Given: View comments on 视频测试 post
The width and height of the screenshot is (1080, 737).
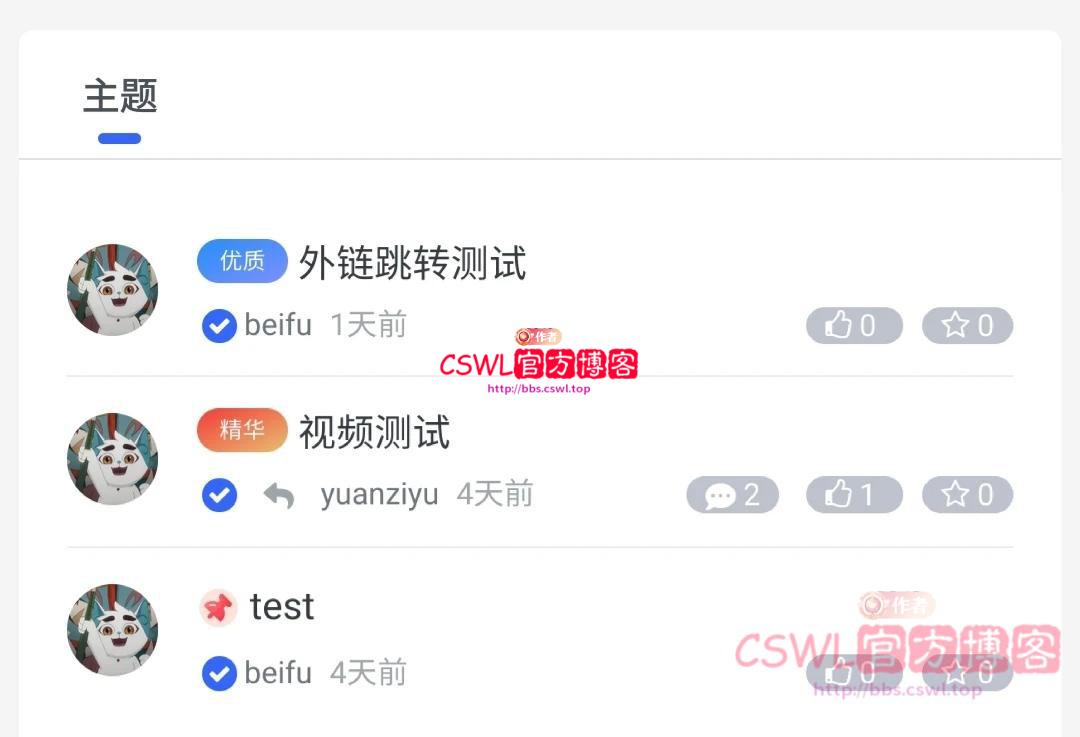Looking at the screenshot, I should [732, 495].
